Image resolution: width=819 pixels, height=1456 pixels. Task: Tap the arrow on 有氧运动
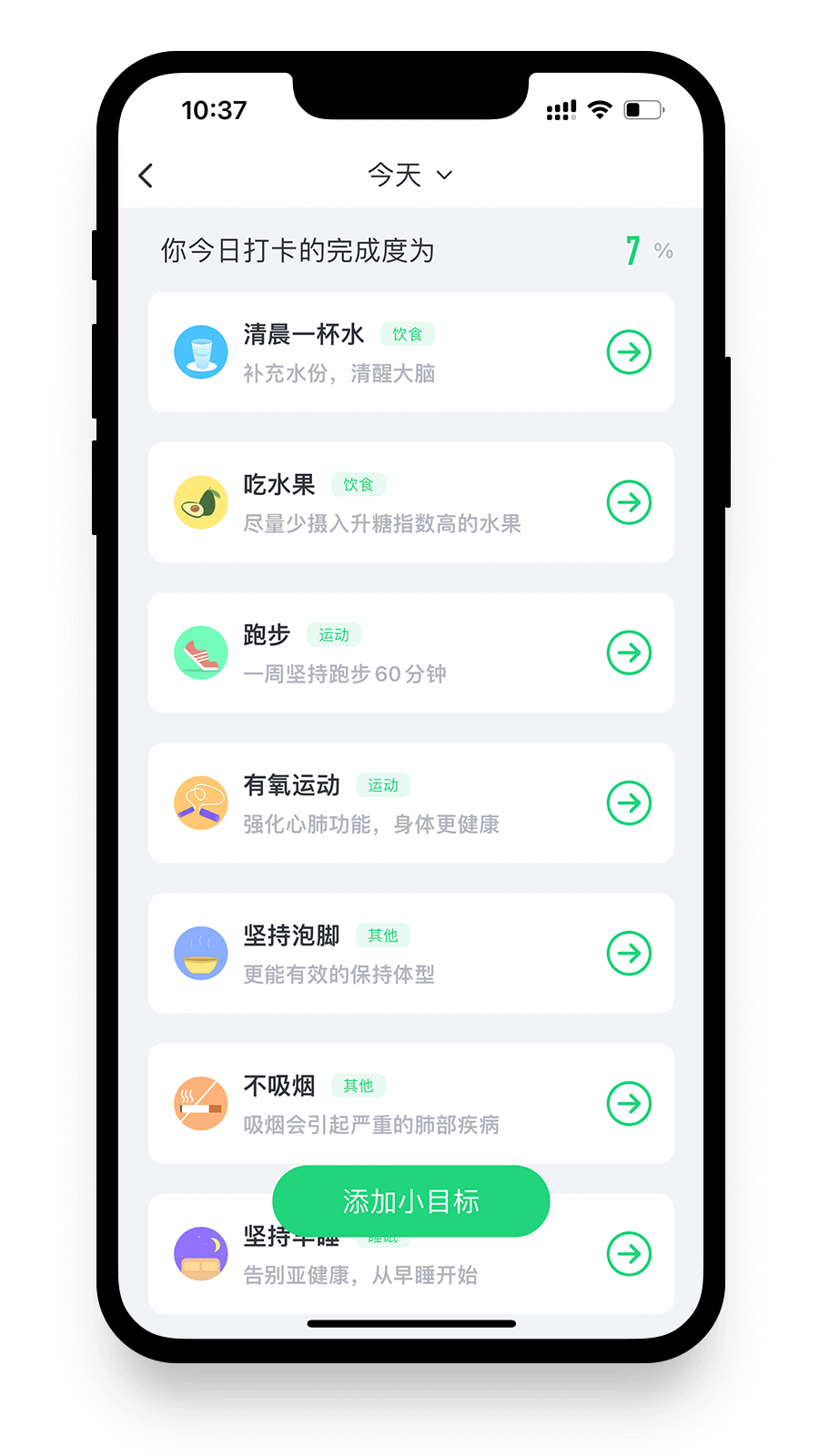click(x=629, y=803)
